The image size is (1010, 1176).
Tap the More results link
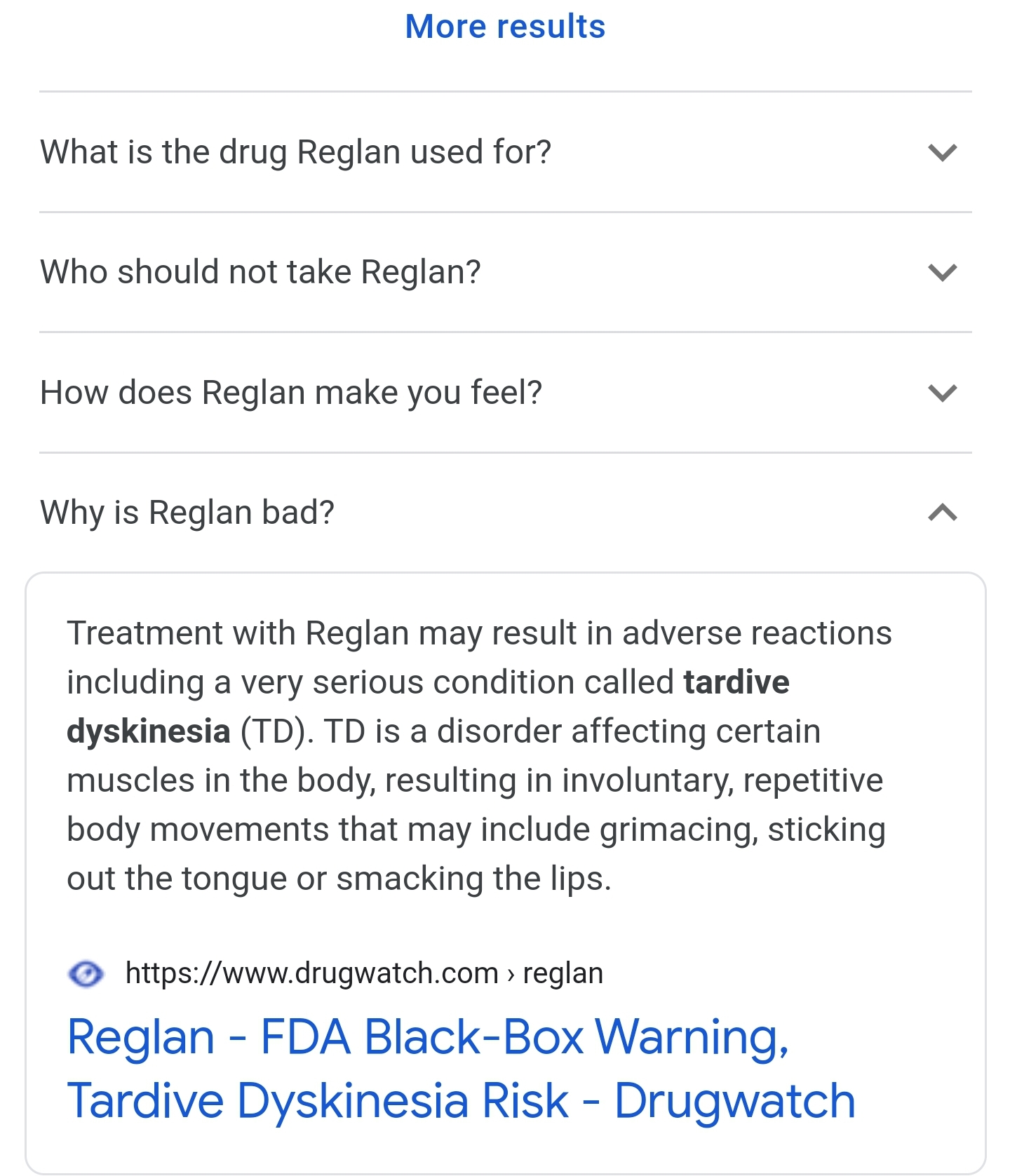505,27
